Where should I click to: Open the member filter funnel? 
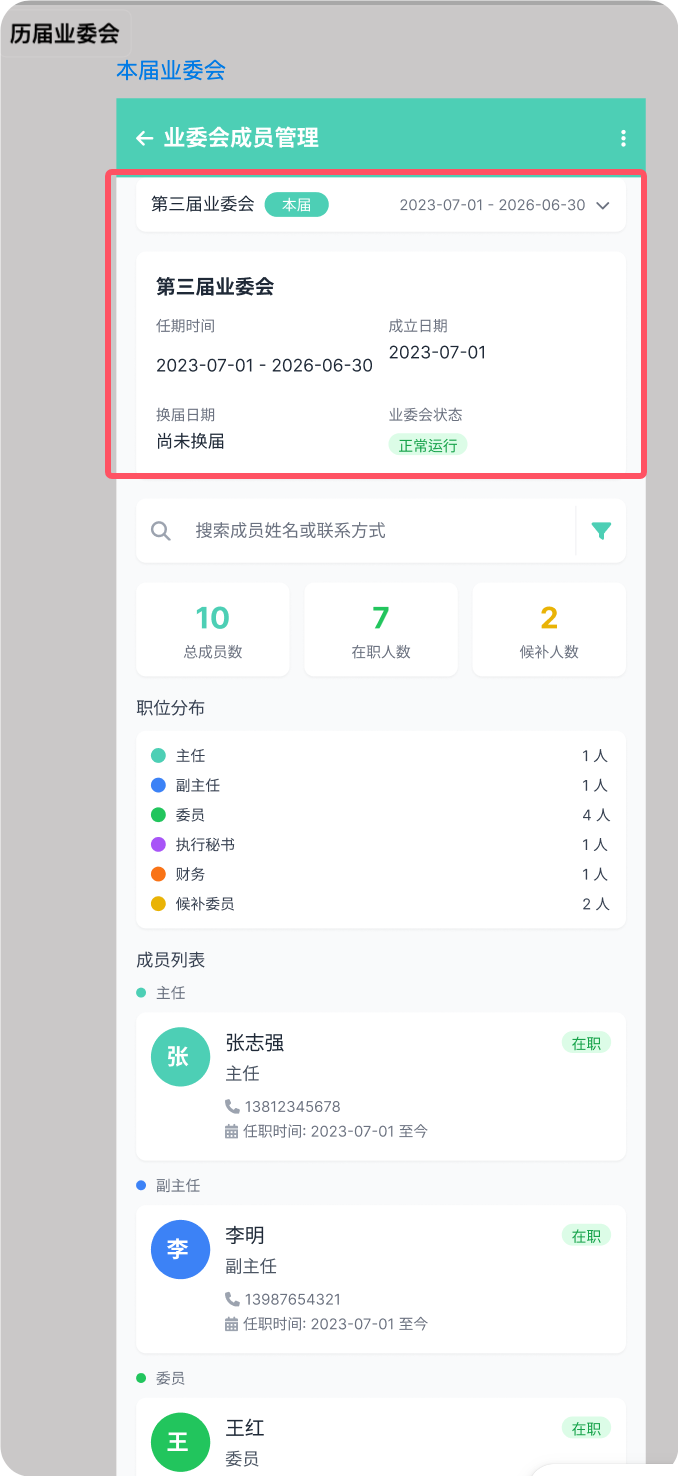pyautogui.click(x=601, y=530)
